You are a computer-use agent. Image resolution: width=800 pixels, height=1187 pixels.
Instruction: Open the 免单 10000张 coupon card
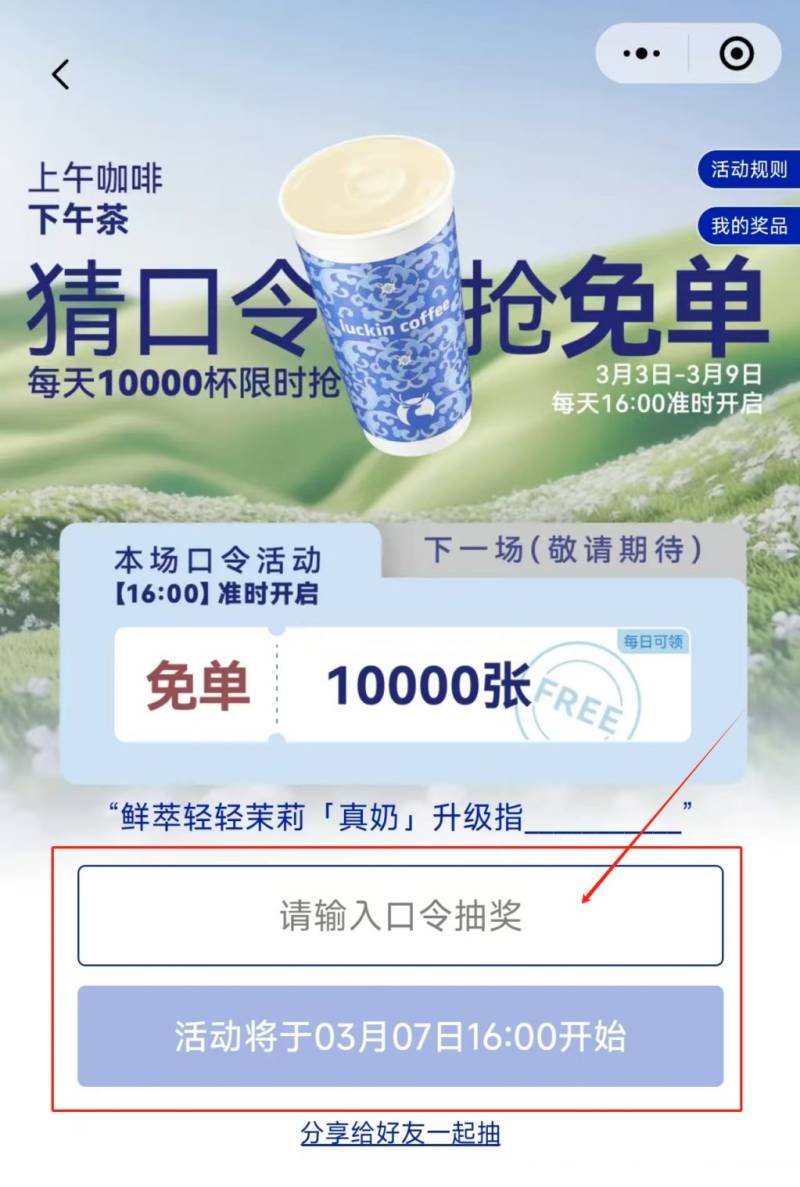tap(402, 685)
